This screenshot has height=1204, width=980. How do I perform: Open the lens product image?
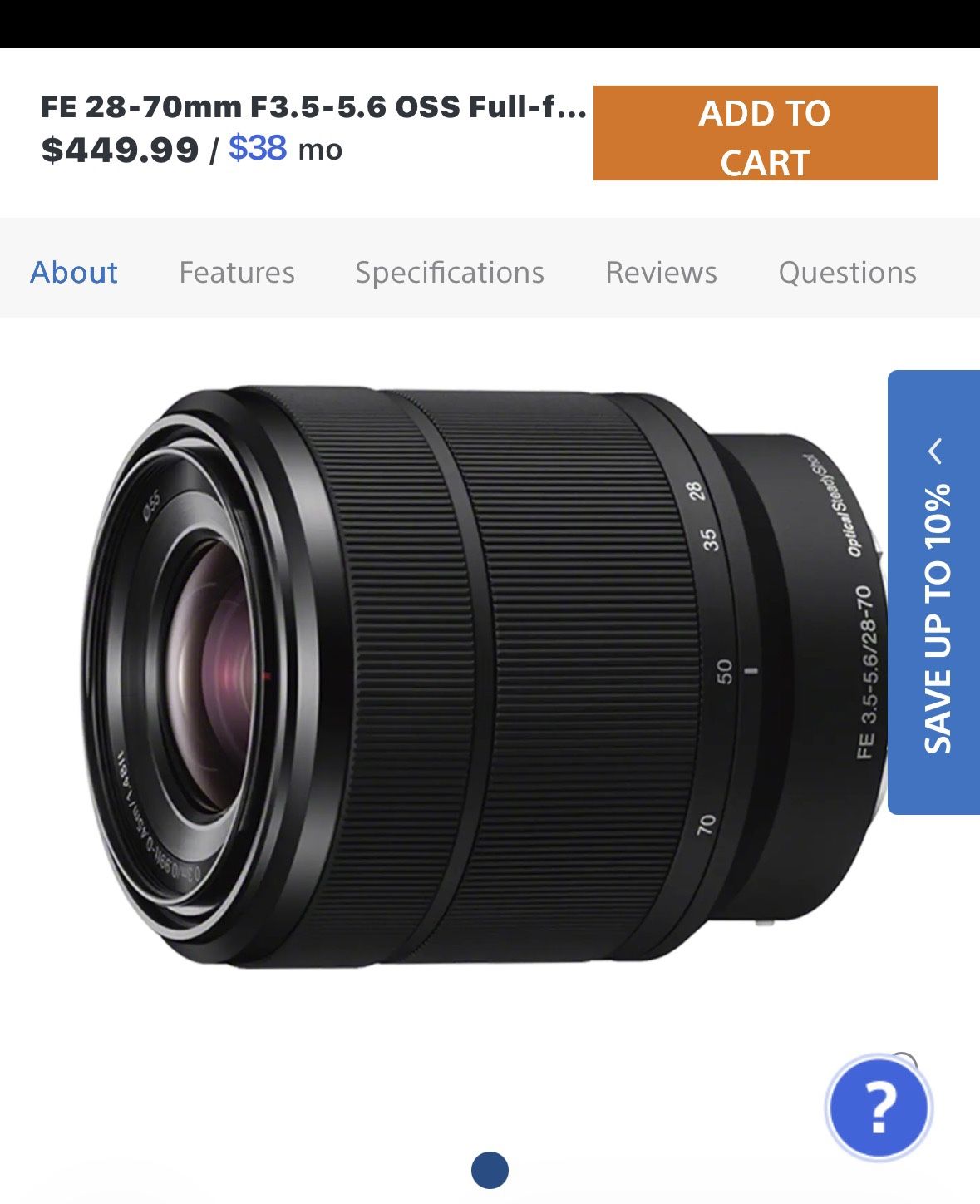click(482, 678)
